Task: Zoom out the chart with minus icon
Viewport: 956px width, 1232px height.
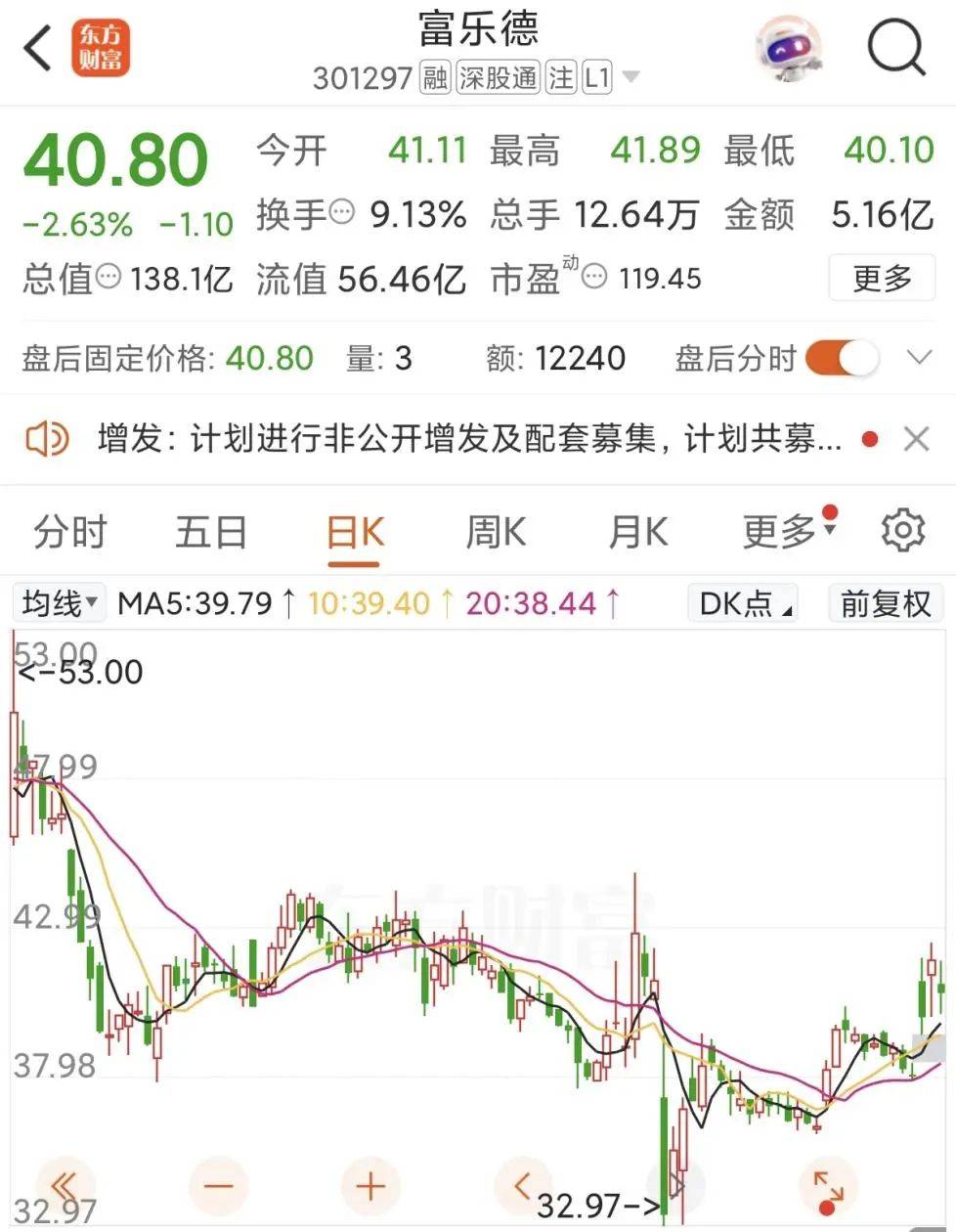Action: coord(217,1185)
